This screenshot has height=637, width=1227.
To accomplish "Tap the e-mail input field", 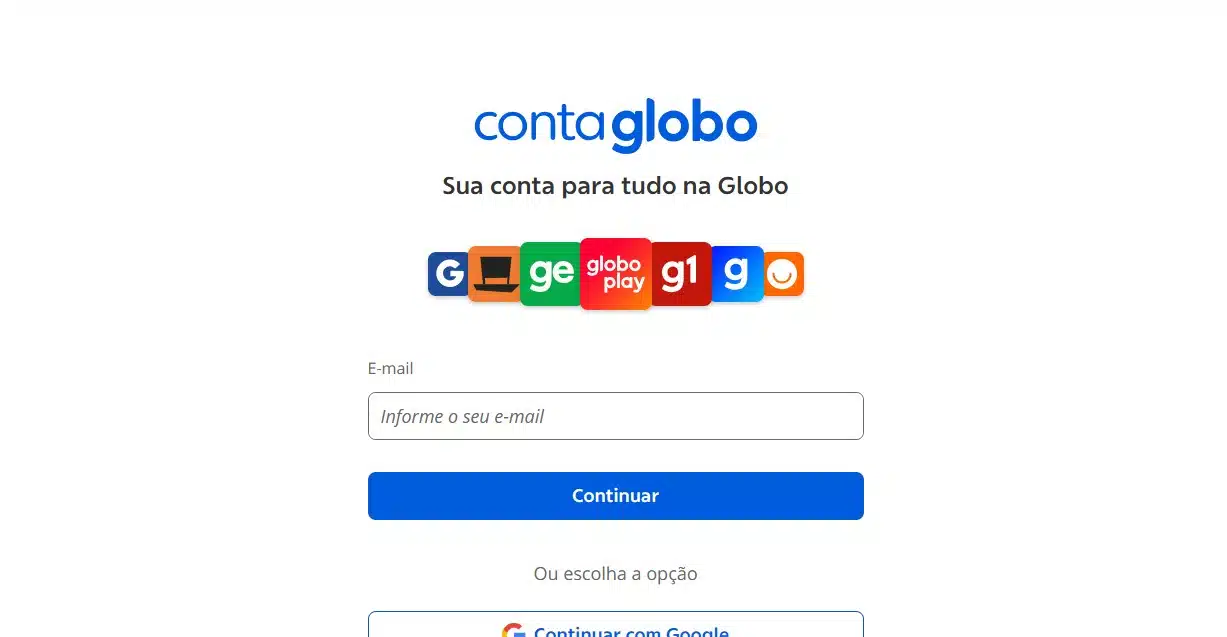I will (x=615, y=416).
